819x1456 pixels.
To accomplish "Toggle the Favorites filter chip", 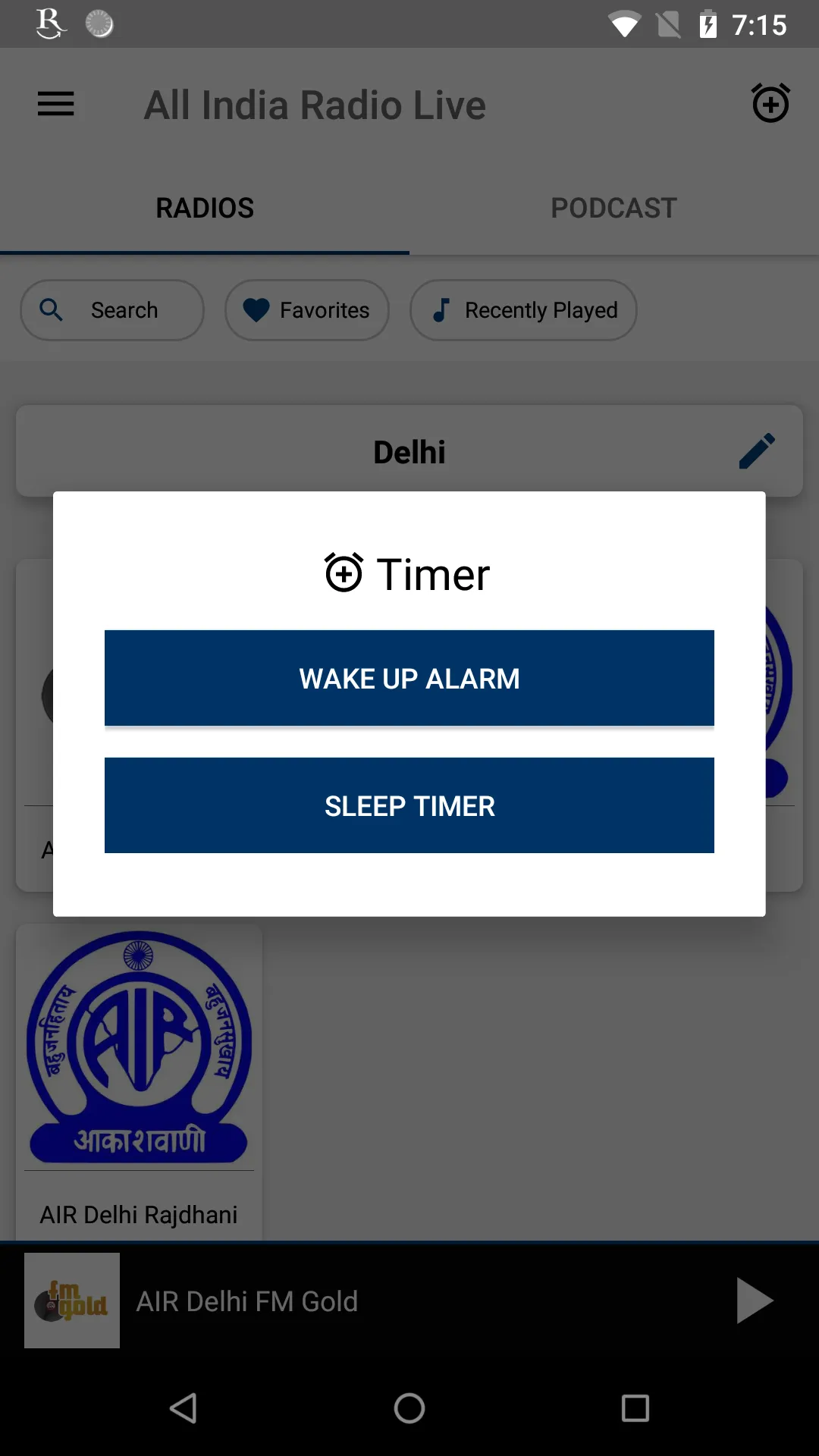I will (306, 309).
